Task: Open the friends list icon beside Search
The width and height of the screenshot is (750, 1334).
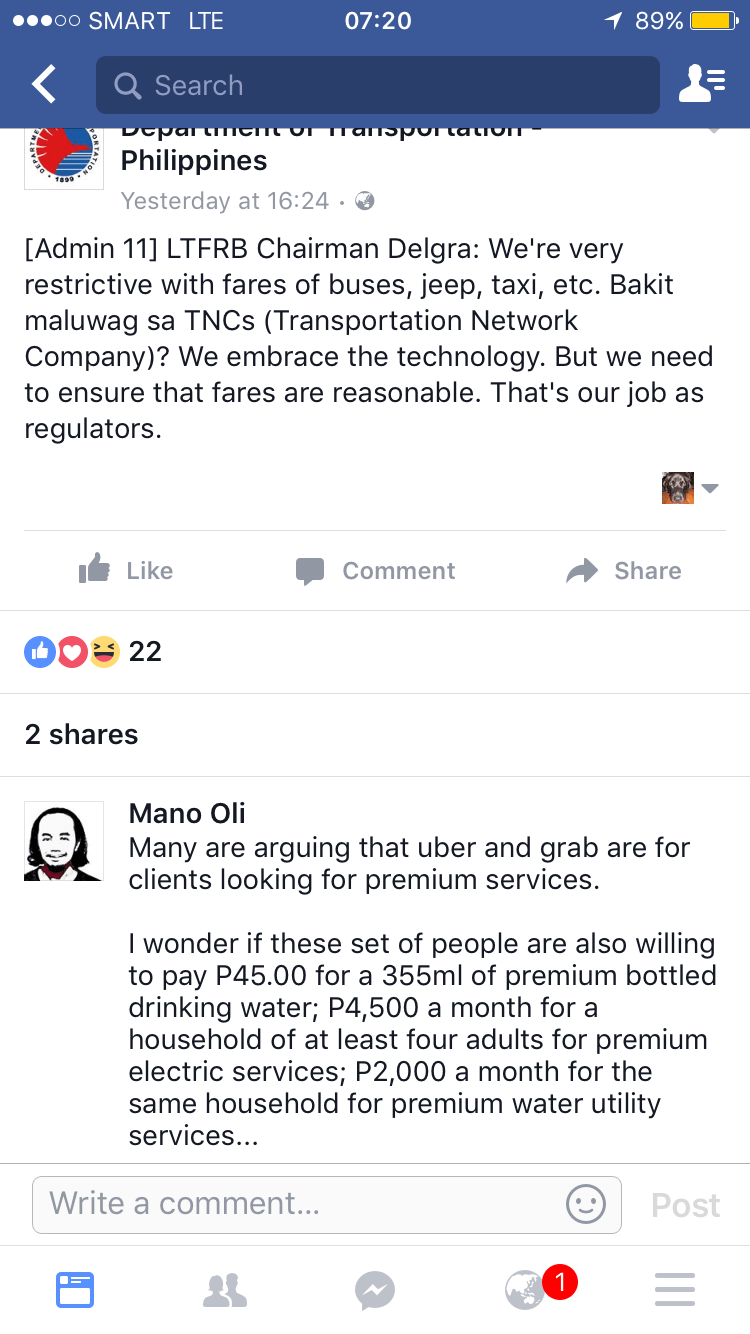Action: pyautogui.click(x=702, y=85)
